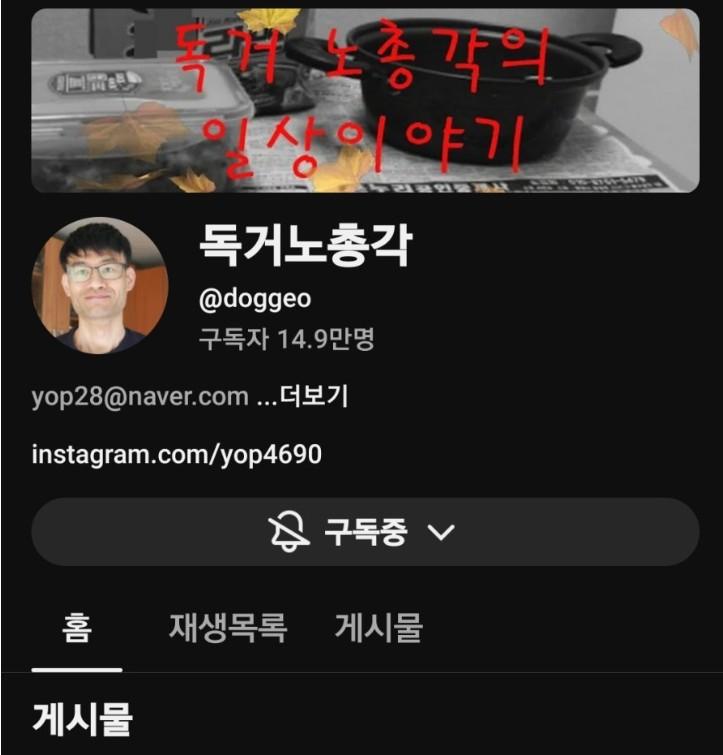Image resolution: width=723 pixels, height=755 pixels.
Task: Open the instagram.com/yop4690 link
Action: 177,454
